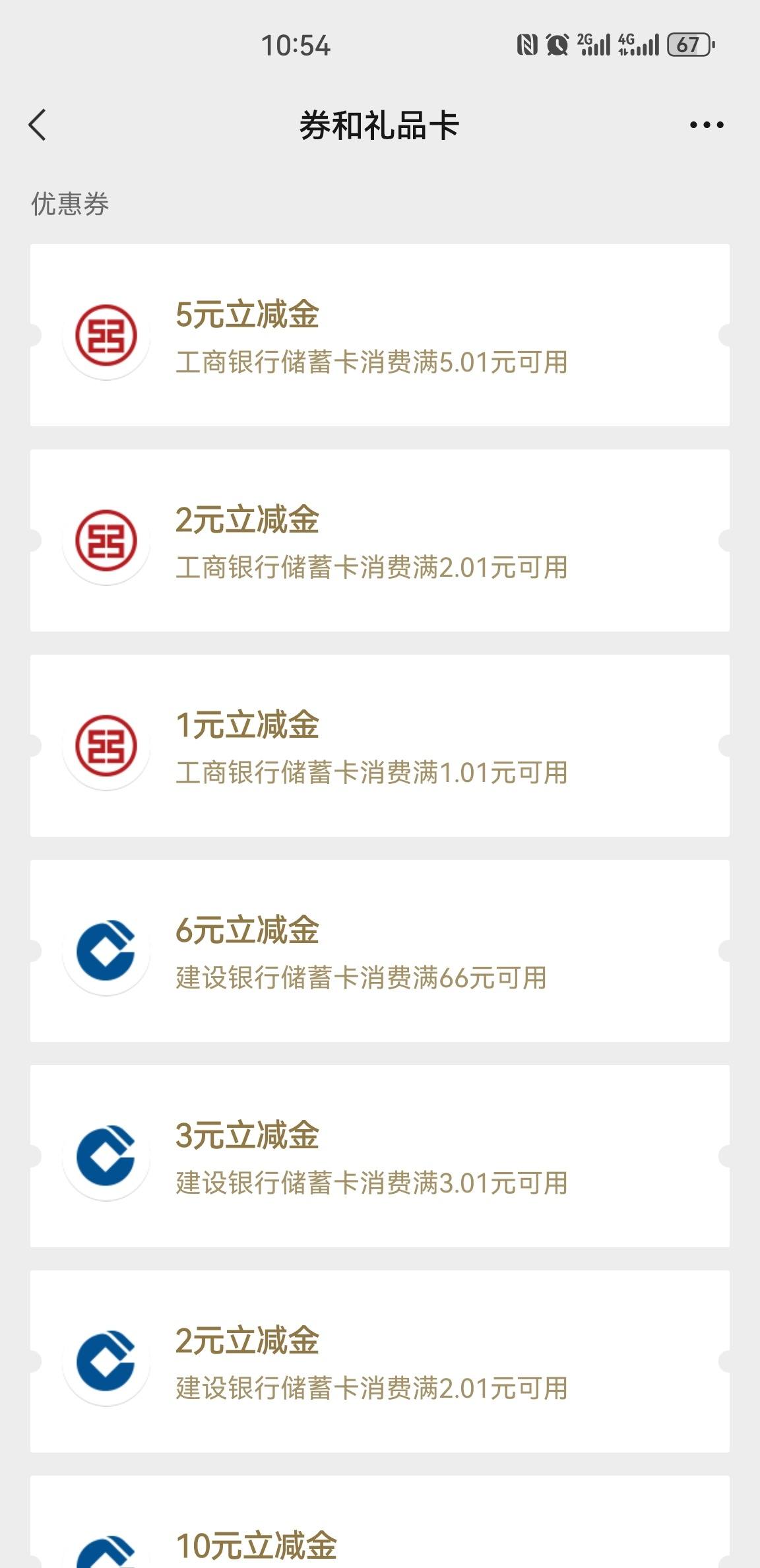Open the three-dot more options menu

coord(707,125)
